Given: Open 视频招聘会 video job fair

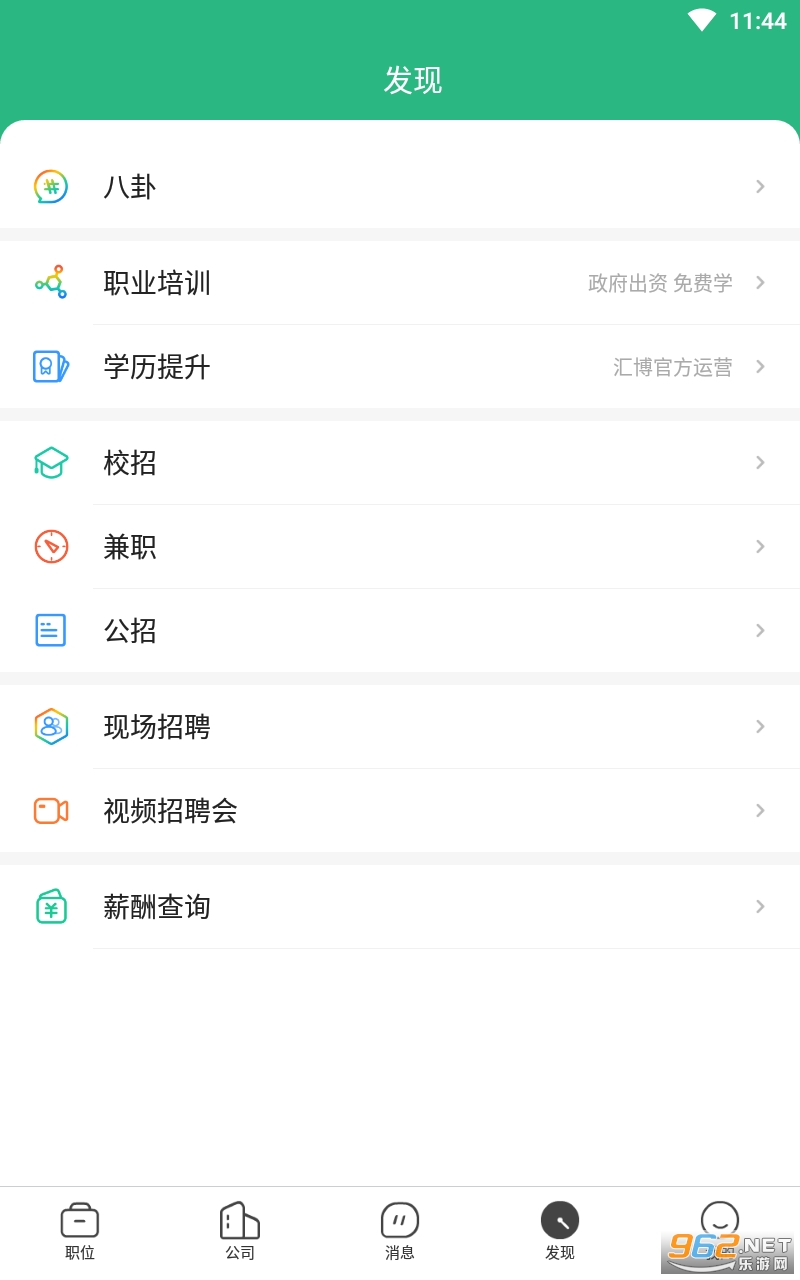Looking at the screenshot, I should (400, 811).
